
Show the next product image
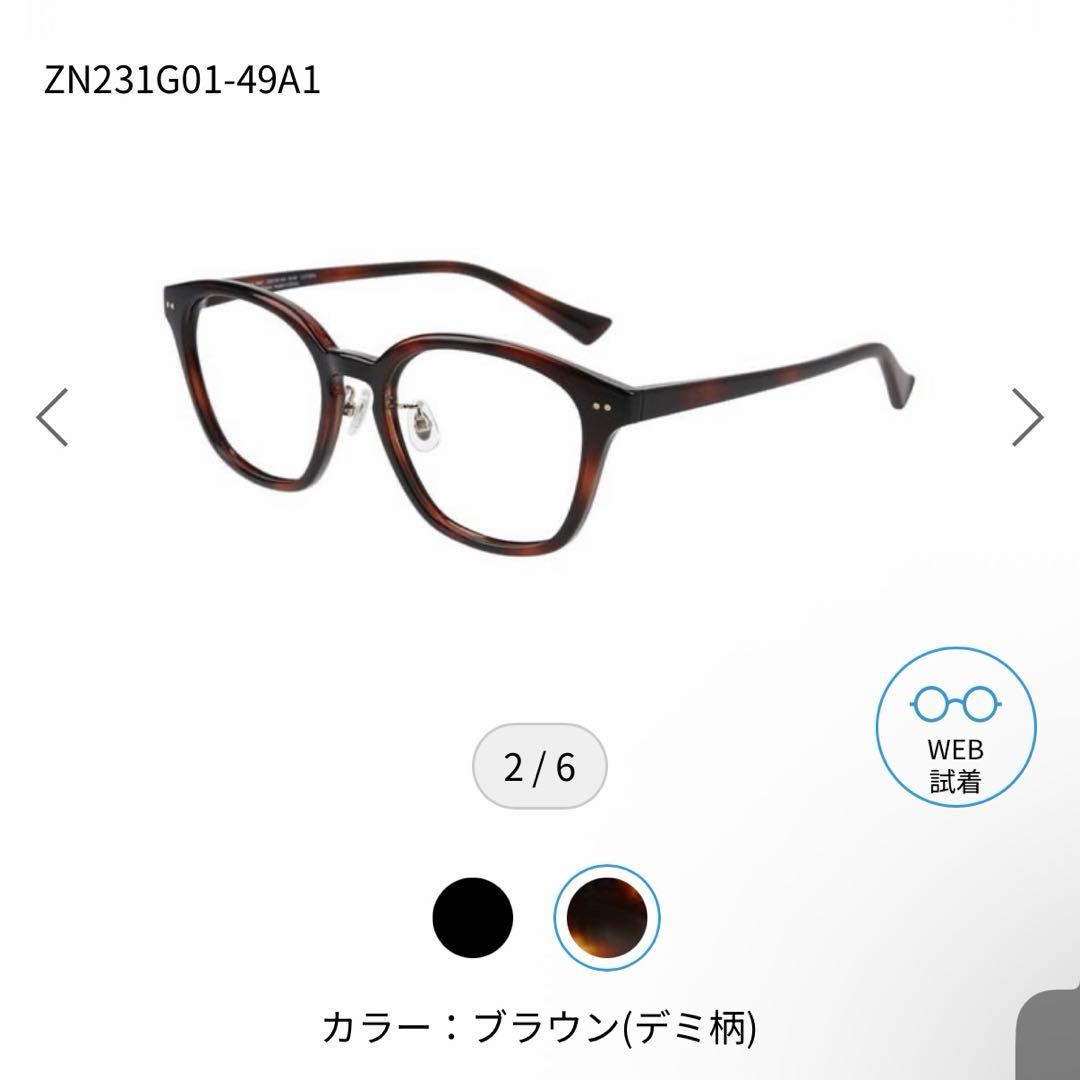[1027, 417]
